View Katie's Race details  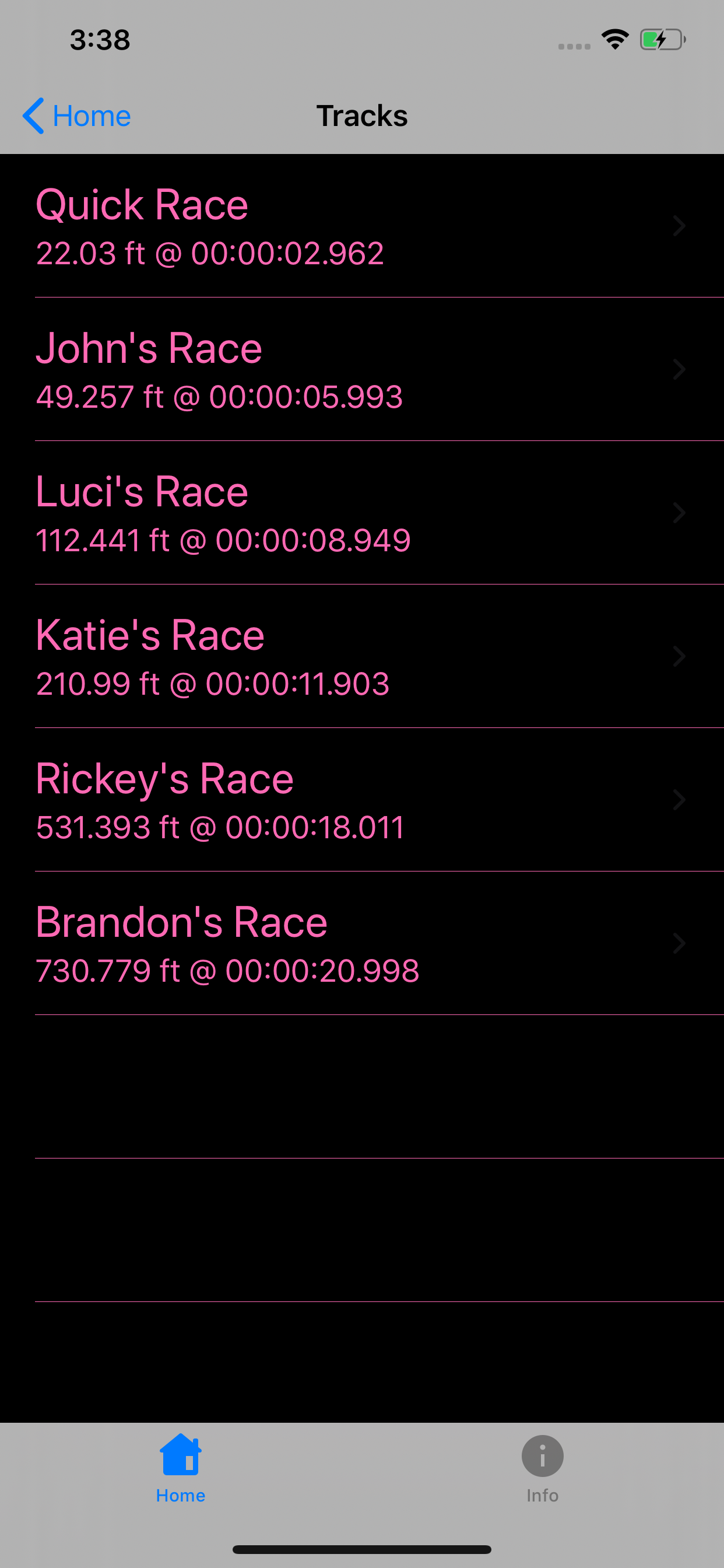coord(362,657)
